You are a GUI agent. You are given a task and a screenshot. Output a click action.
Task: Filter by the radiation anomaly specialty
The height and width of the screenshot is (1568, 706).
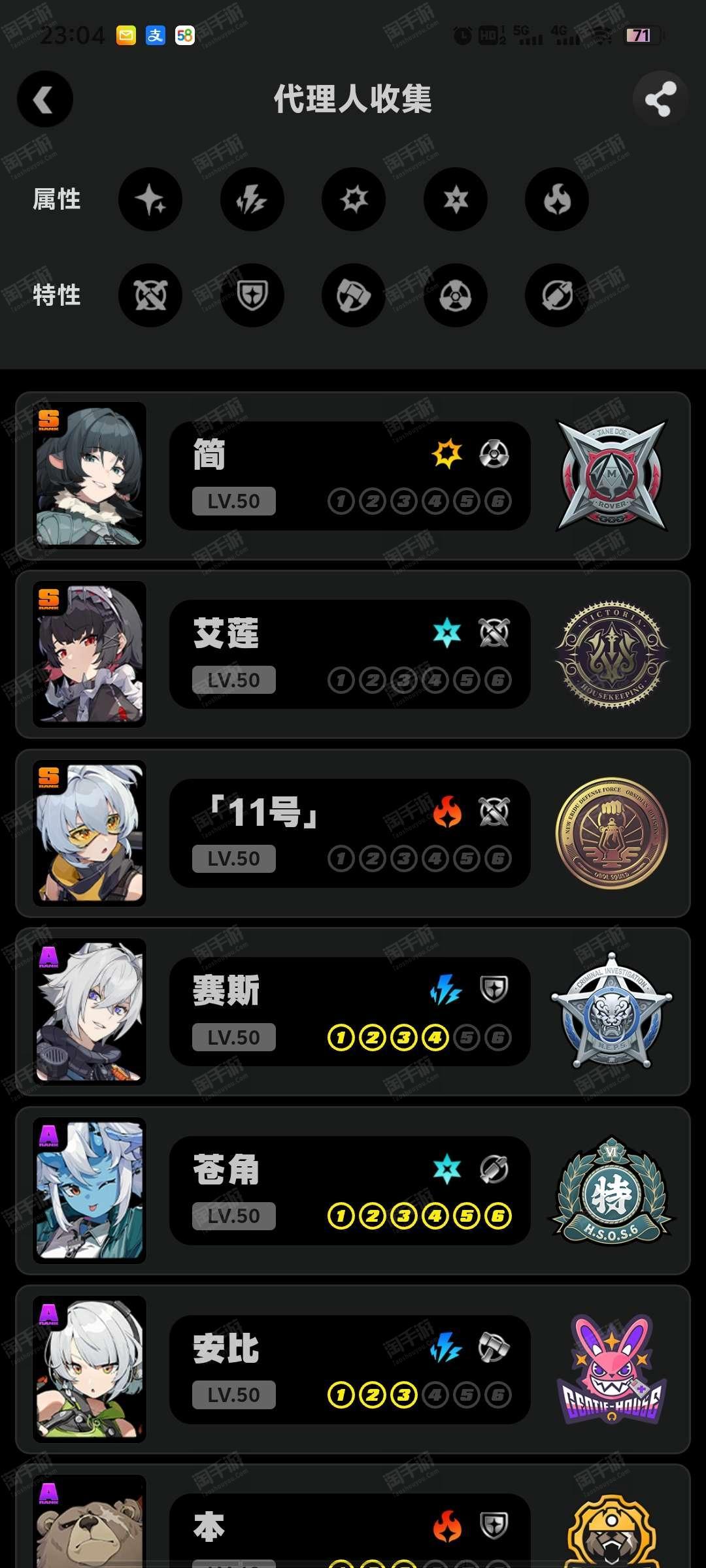point(456,295)
